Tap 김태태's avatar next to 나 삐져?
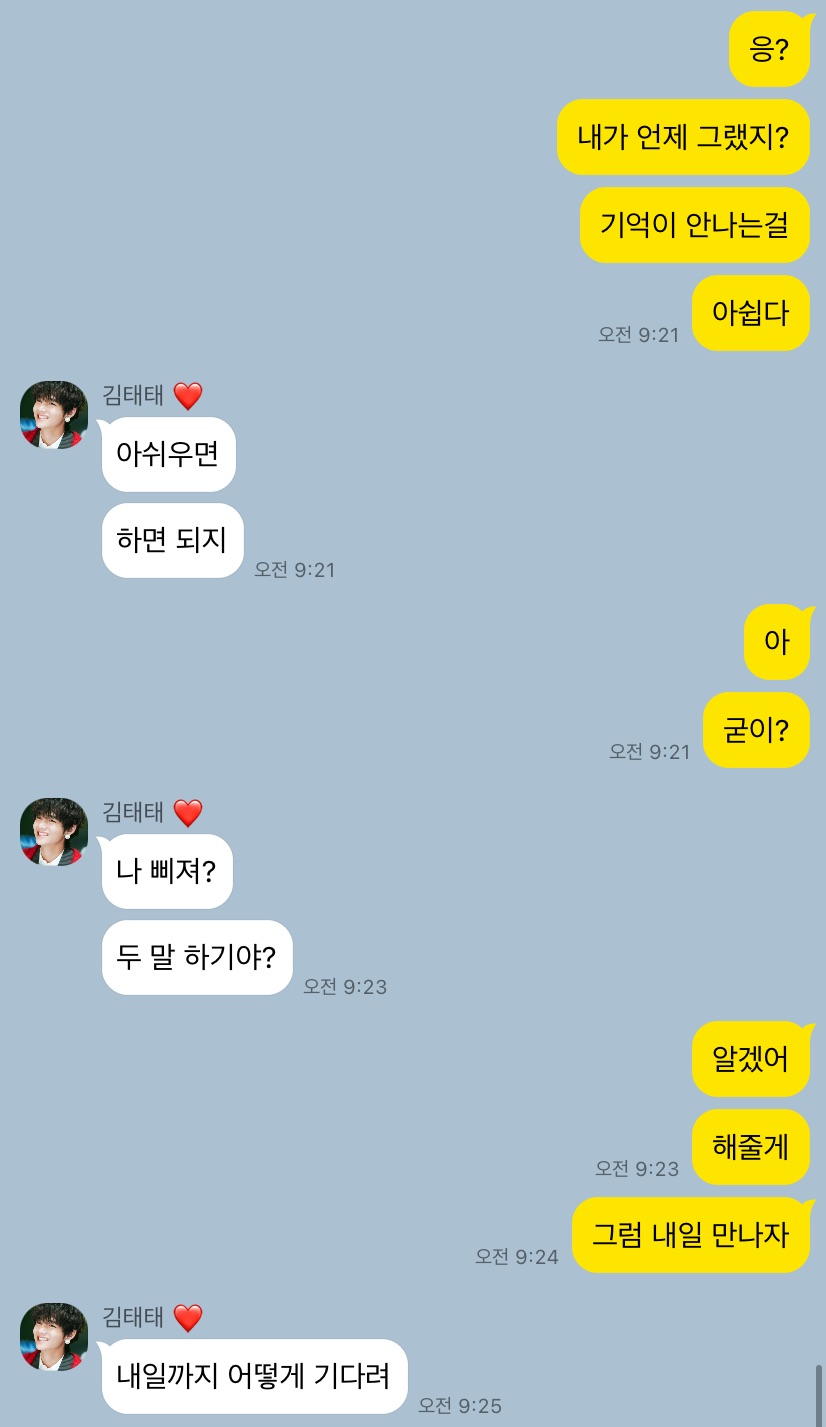 54,832
